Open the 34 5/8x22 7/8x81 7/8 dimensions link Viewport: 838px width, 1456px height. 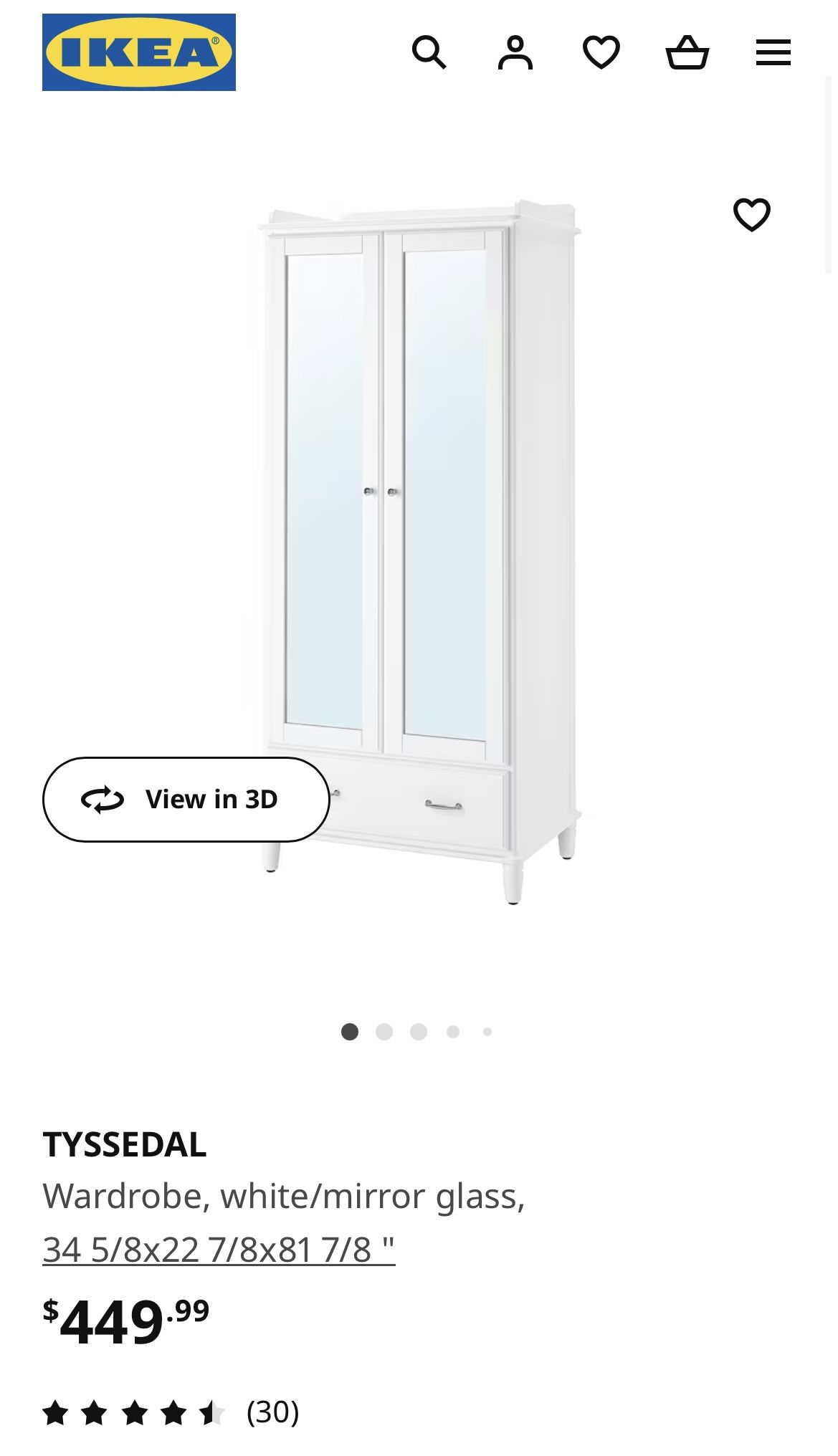(219, 1249)
